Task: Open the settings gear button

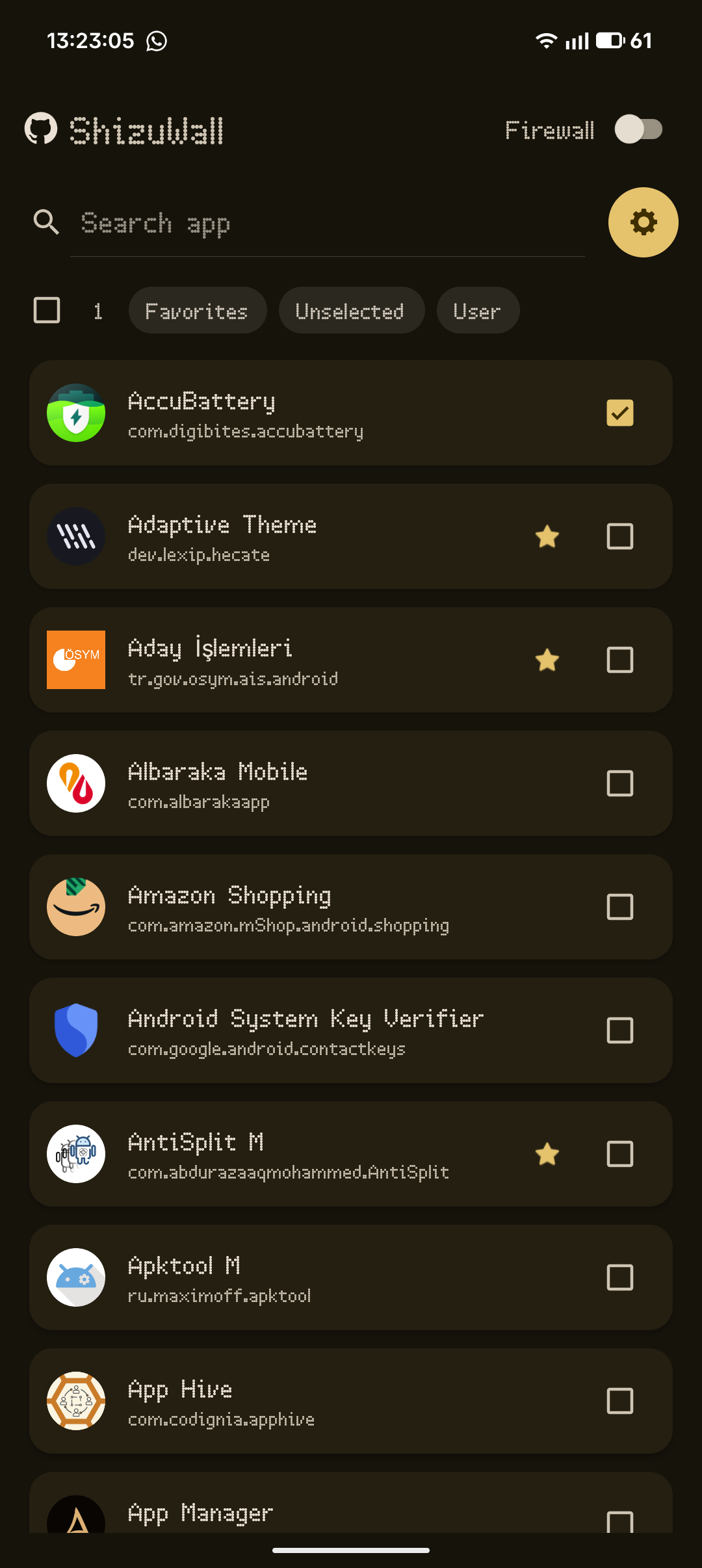Action: pos(643,222)
